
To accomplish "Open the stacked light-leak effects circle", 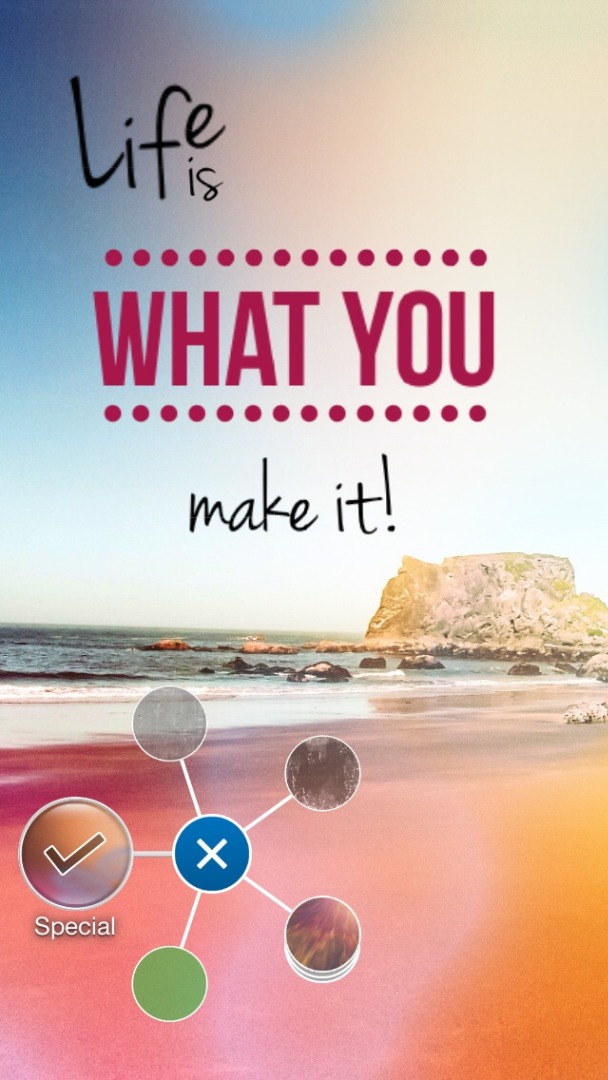I will pyautogui.click(x=322, y=935).
